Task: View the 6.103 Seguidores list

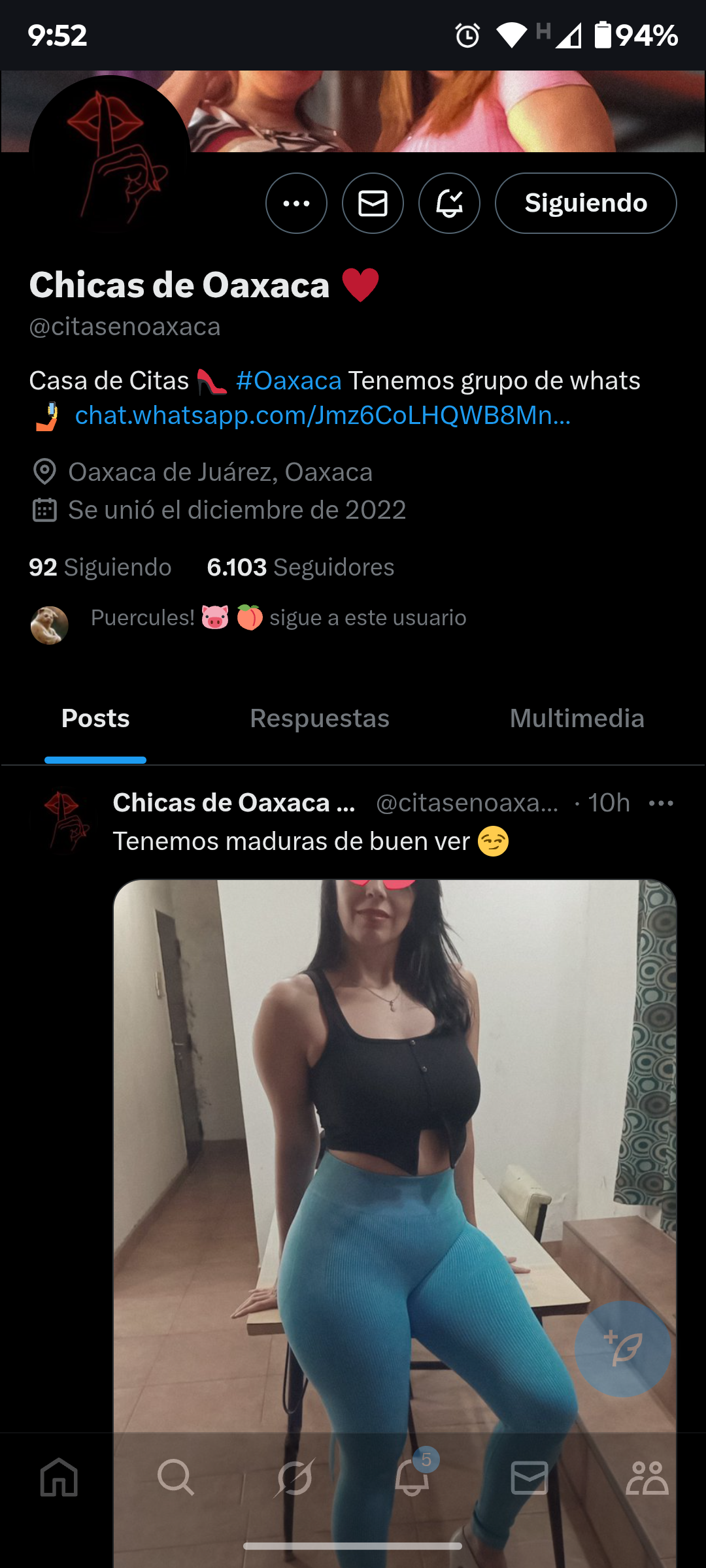Action: click(300, 567)
